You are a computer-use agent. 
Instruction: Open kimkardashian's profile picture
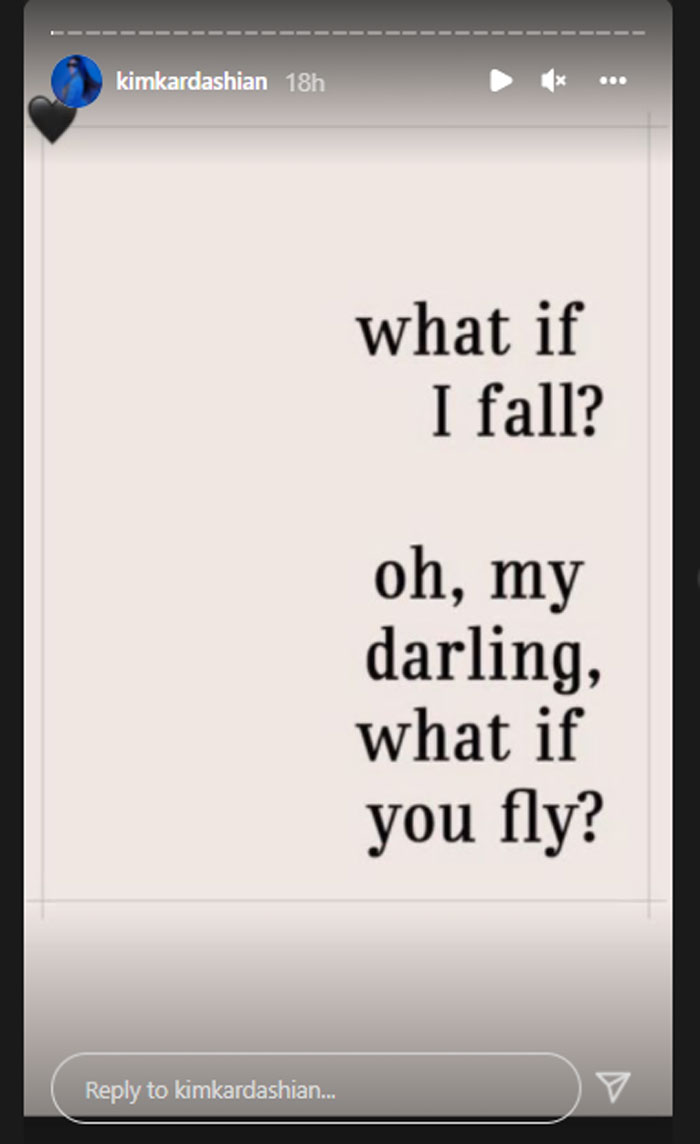(77, 81)
